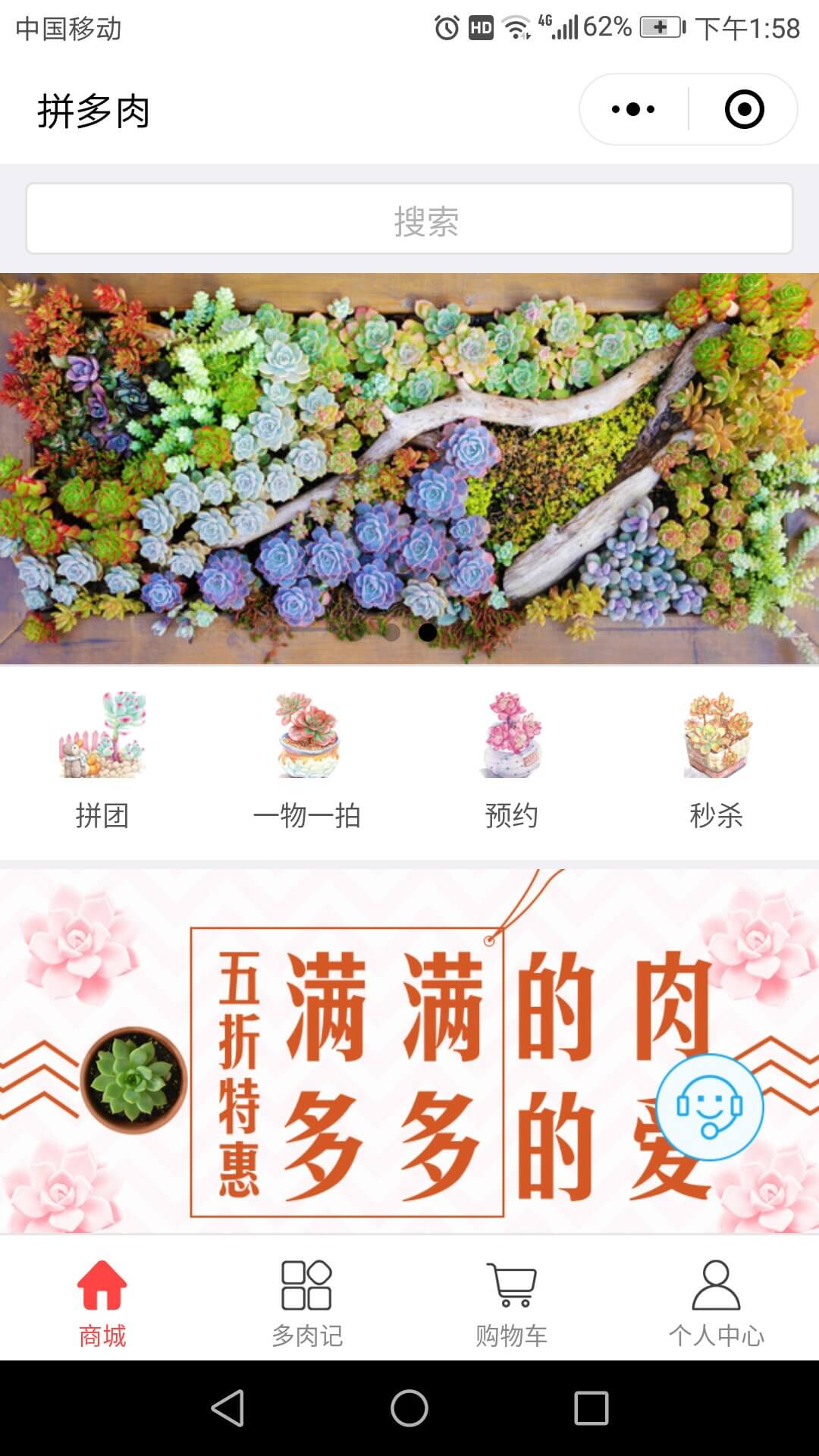Open the mini program more options menu

point(633,109)
